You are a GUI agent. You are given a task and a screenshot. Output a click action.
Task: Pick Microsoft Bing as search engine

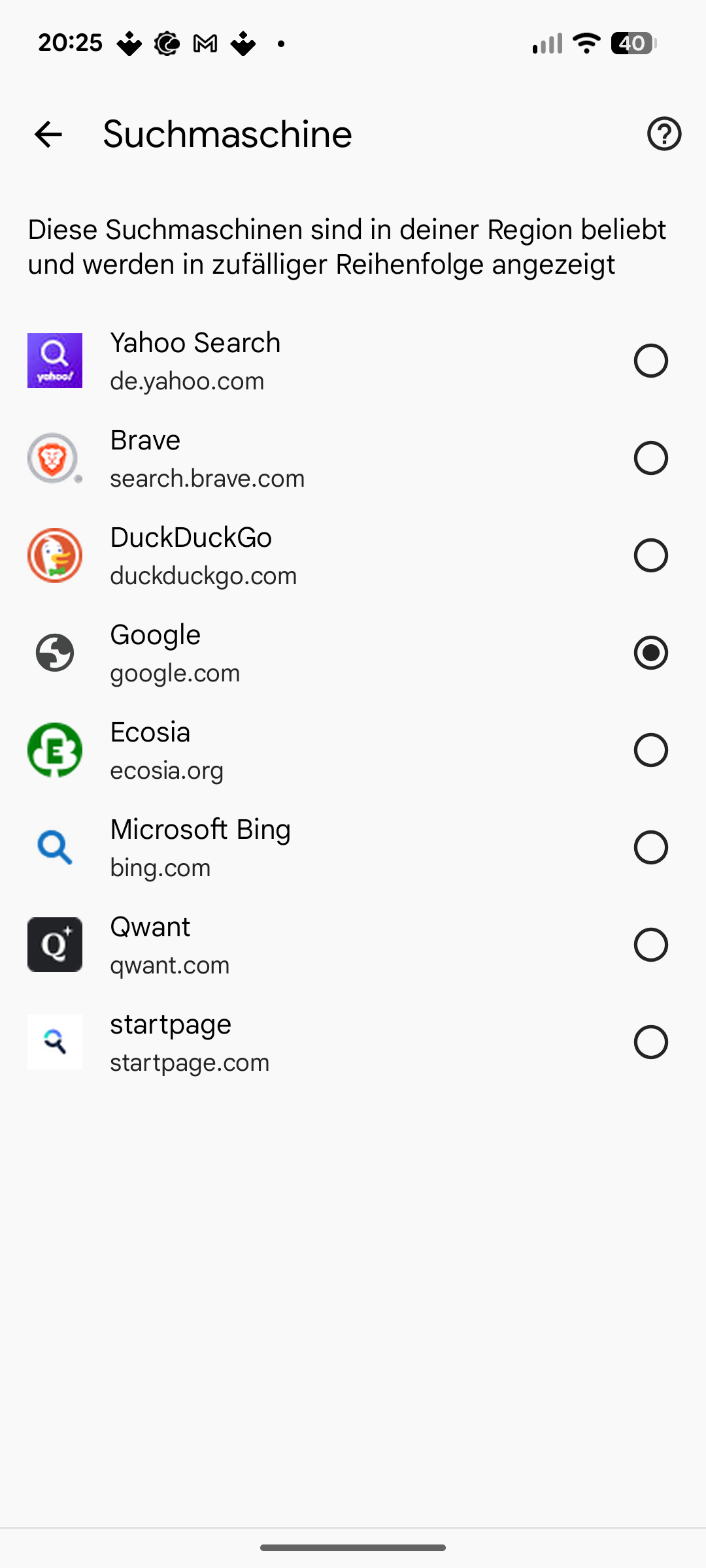point(353,847)
